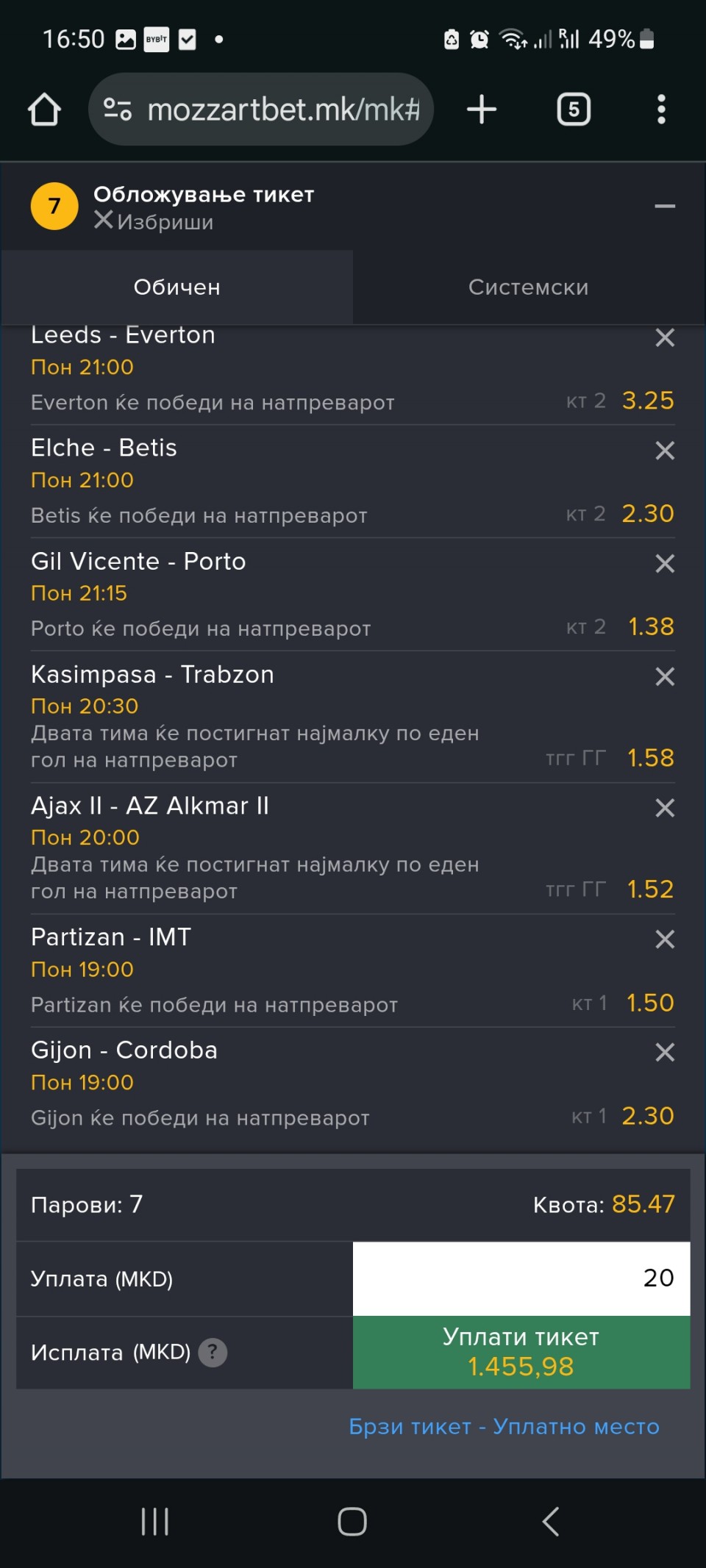706x1568 pixels.
Task: Open the tab switcher showing 5 tabs
Action: (574, 110)
